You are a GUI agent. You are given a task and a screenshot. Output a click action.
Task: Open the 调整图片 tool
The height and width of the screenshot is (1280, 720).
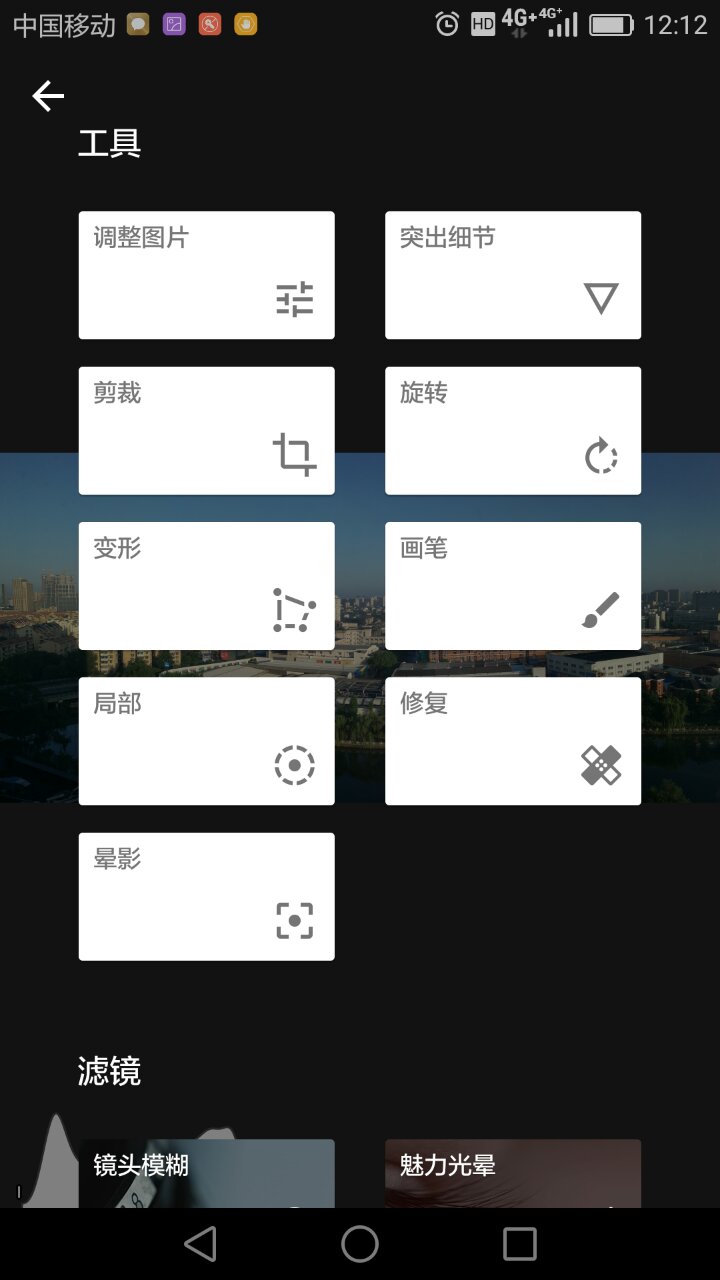(x=206, y=275)
